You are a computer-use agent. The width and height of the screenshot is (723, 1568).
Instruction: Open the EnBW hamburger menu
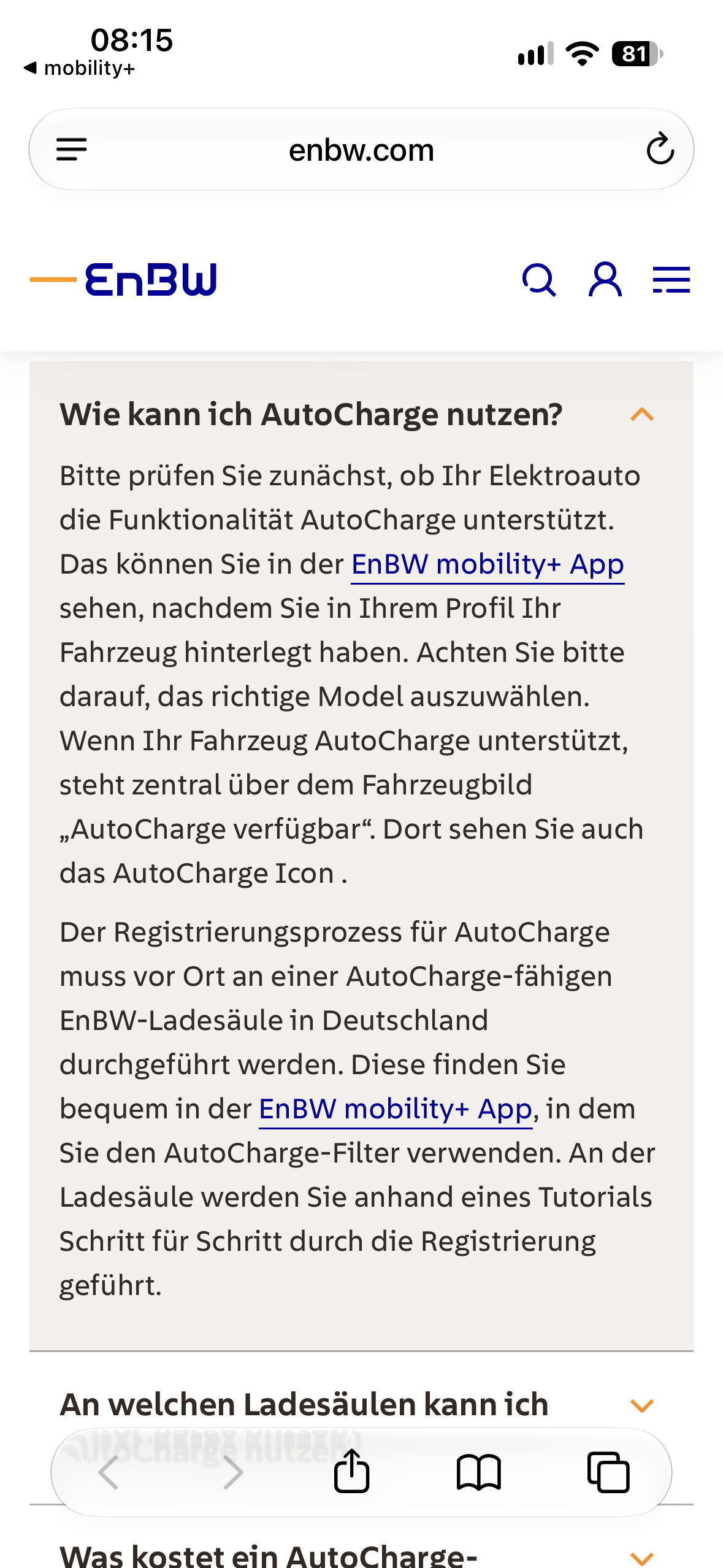pos(671,280)
